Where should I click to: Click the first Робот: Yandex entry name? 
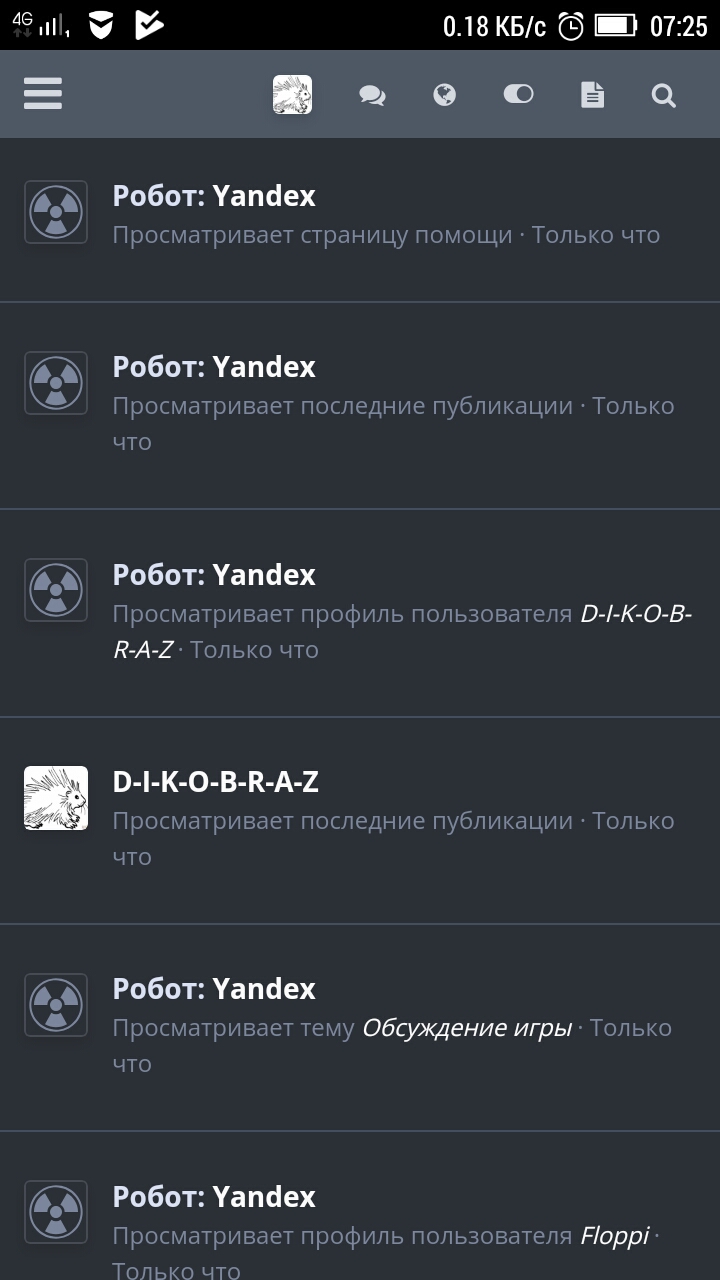(x=215, y=196)
